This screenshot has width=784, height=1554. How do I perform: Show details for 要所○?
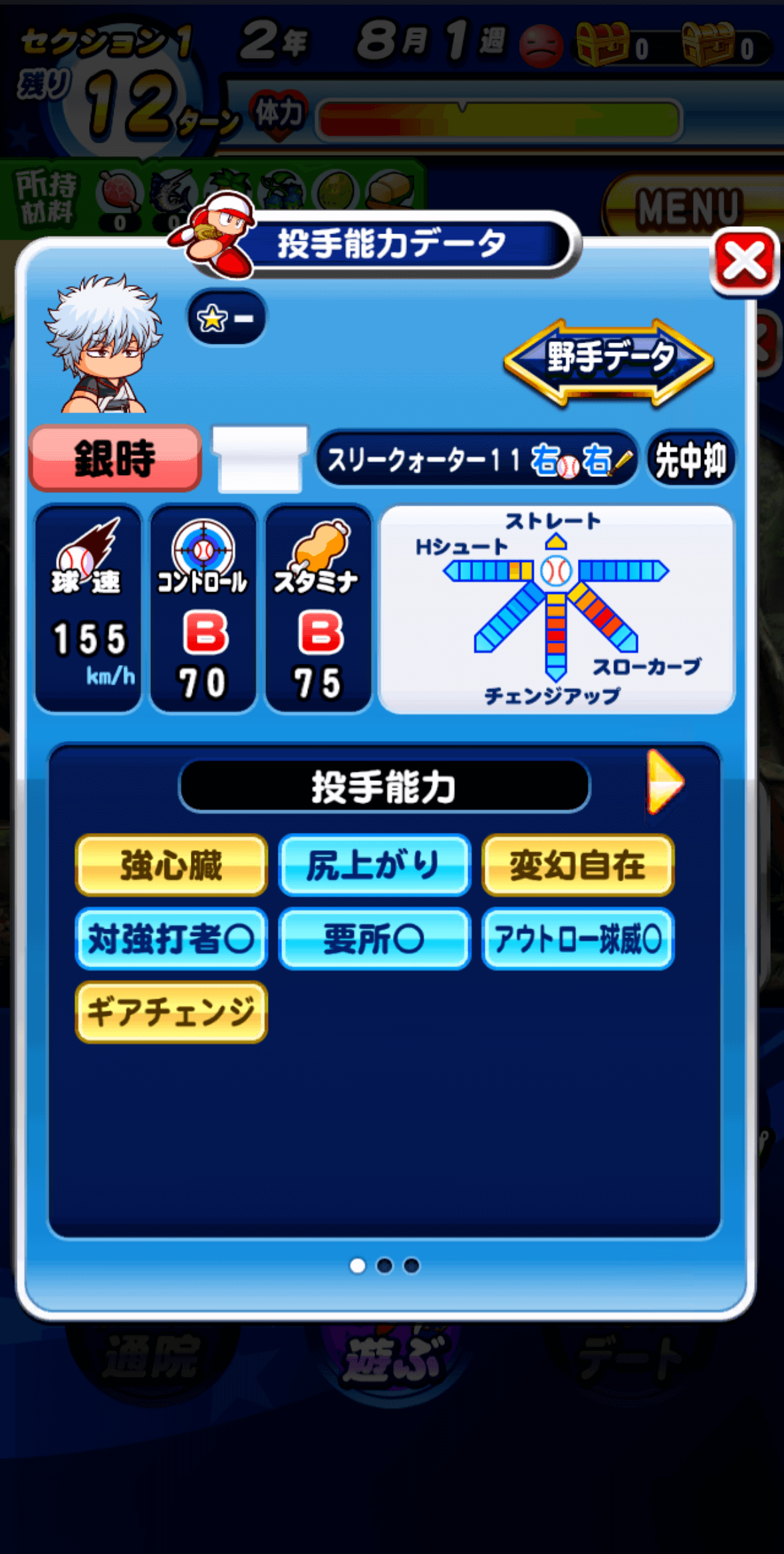374,939
